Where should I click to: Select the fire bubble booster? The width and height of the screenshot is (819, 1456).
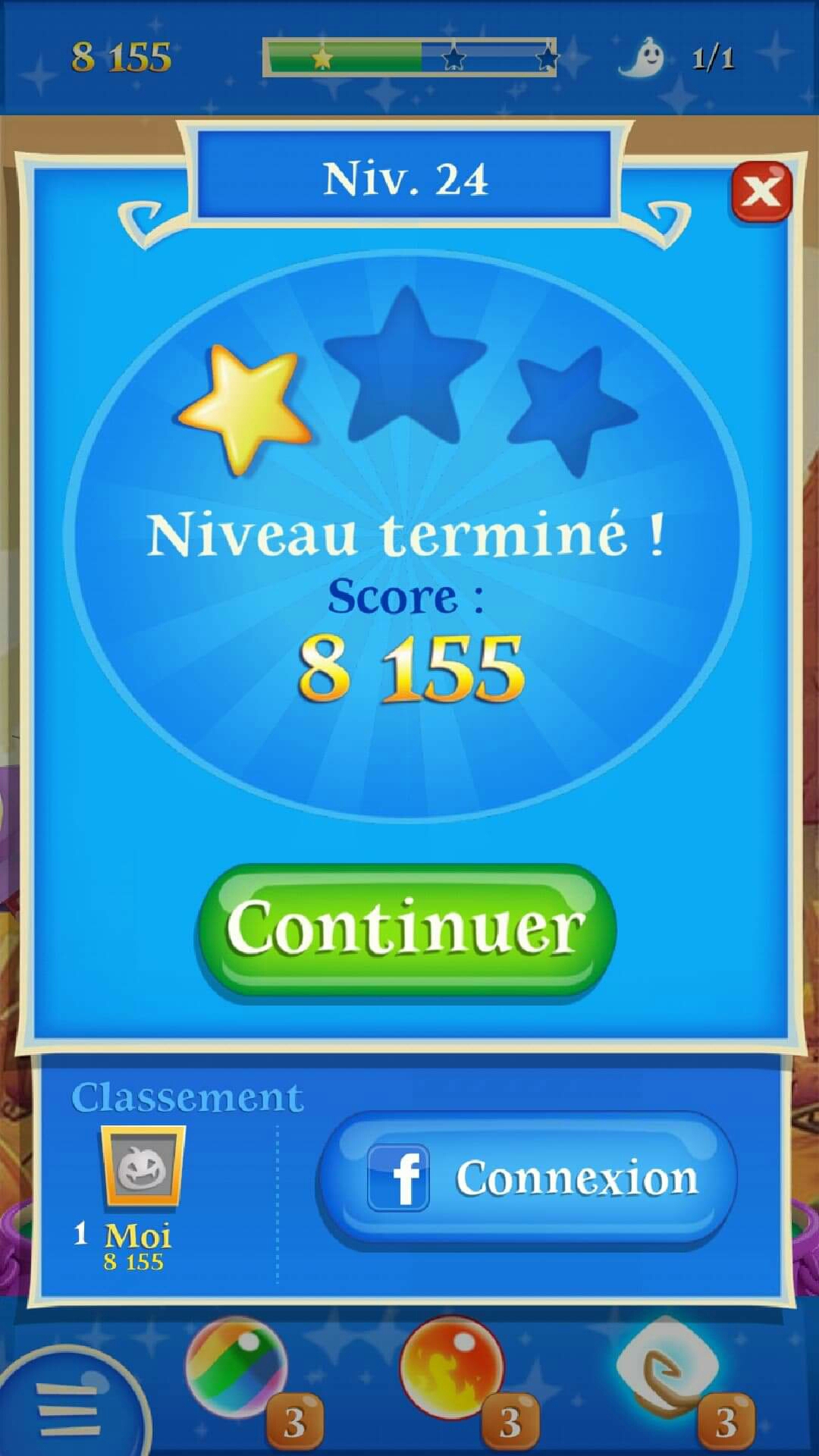452,1369
